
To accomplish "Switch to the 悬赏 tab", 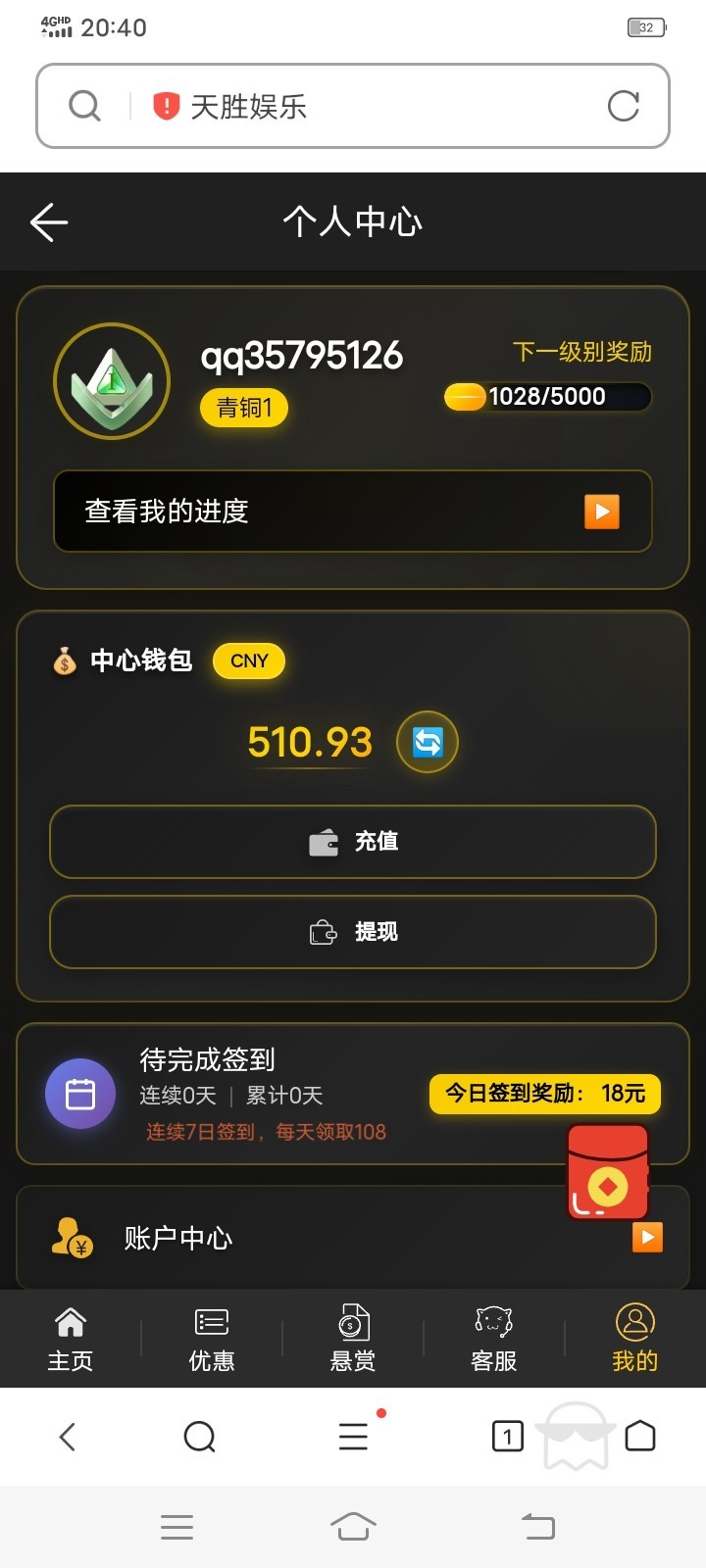I will point(353,1339).
